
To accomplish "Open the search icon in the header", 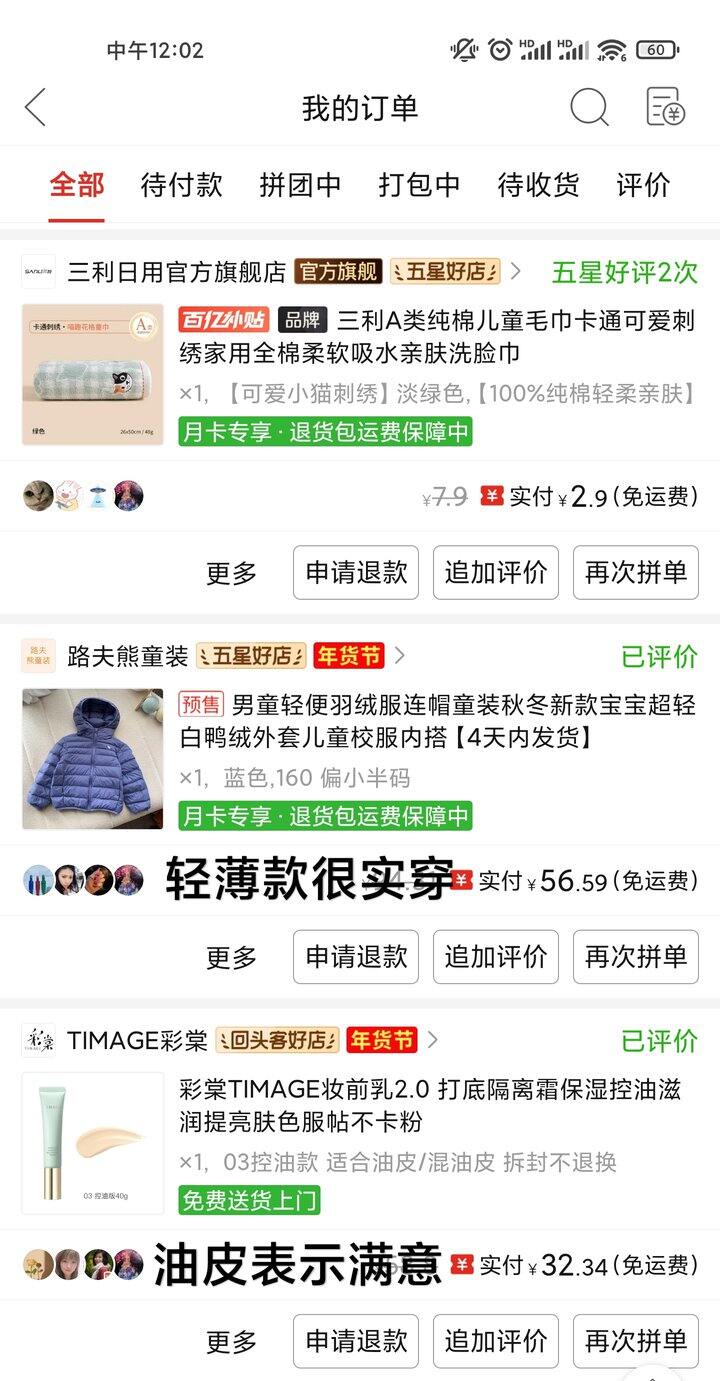I will click(590, 107).
